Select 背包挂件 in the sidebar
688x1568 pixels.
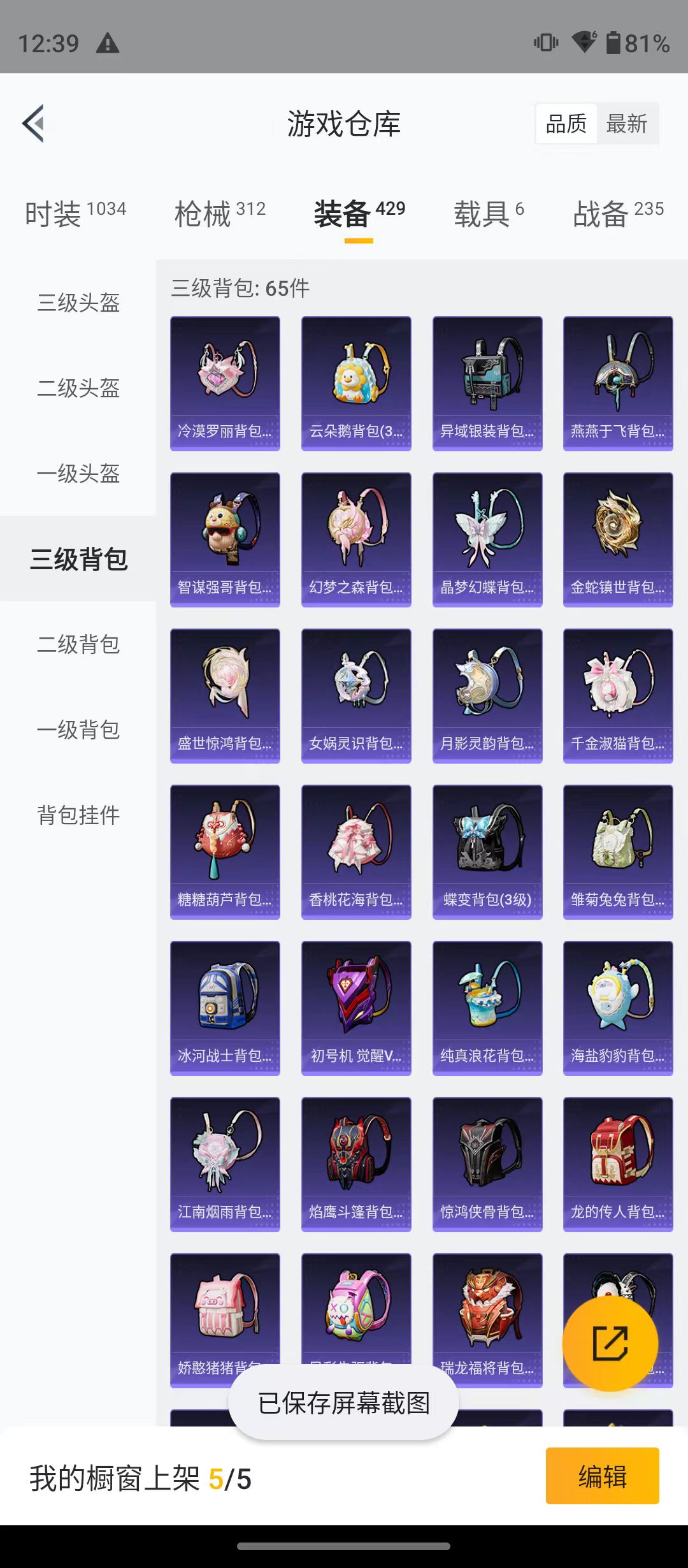click(x=78, y=815)
